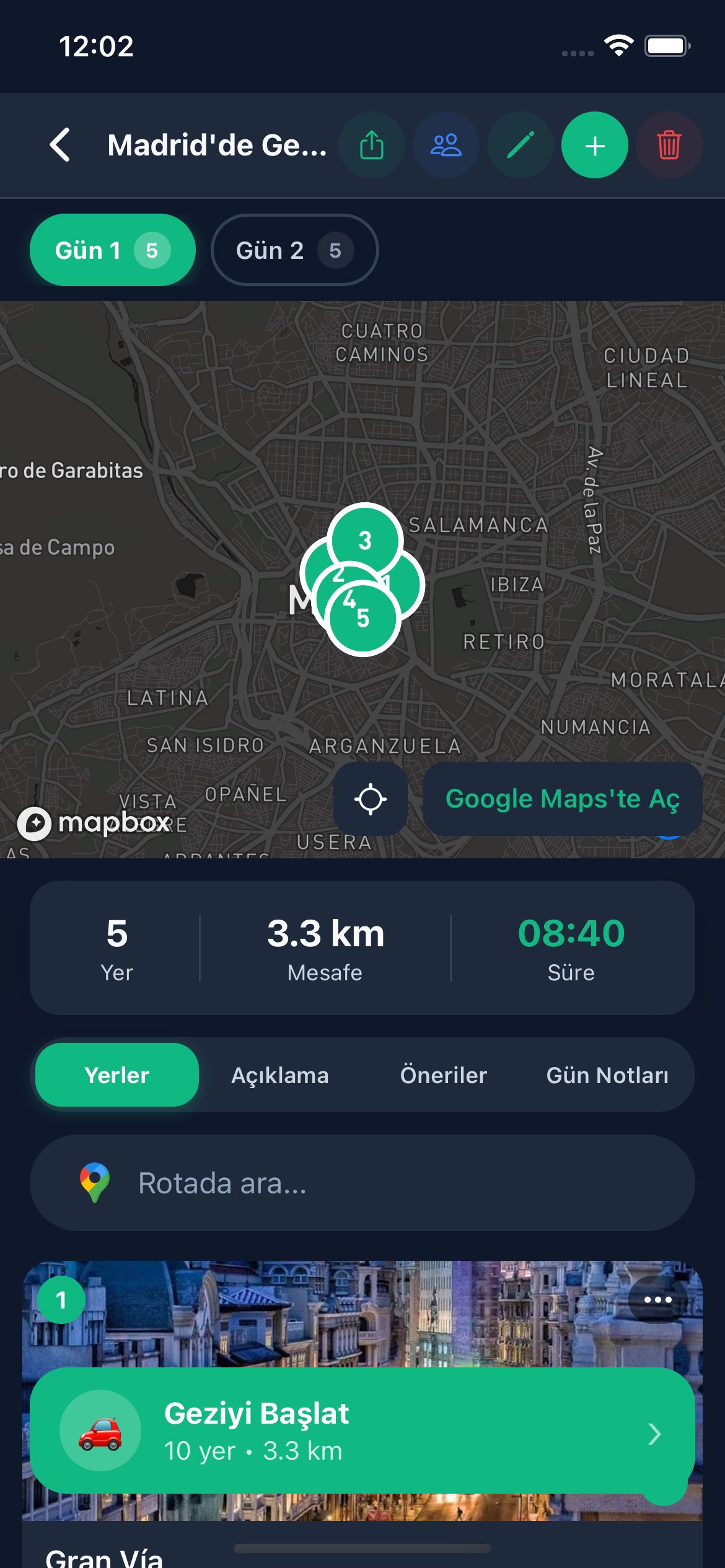
Task: Switch to the Gün 2 day chip
Action: (294, 250)
